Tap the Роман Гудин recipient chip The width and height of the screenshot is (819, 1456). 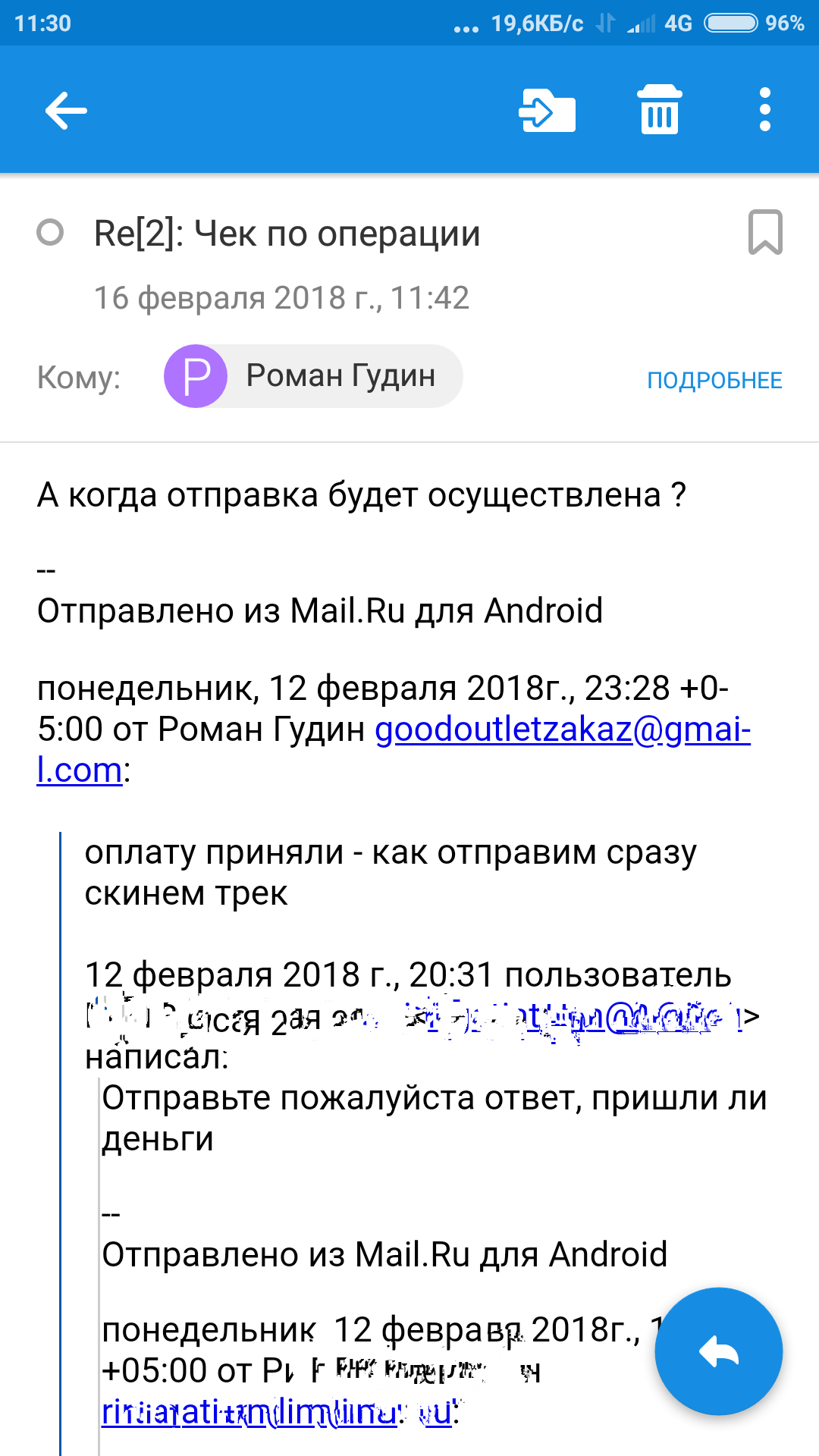tap(313, 376)
